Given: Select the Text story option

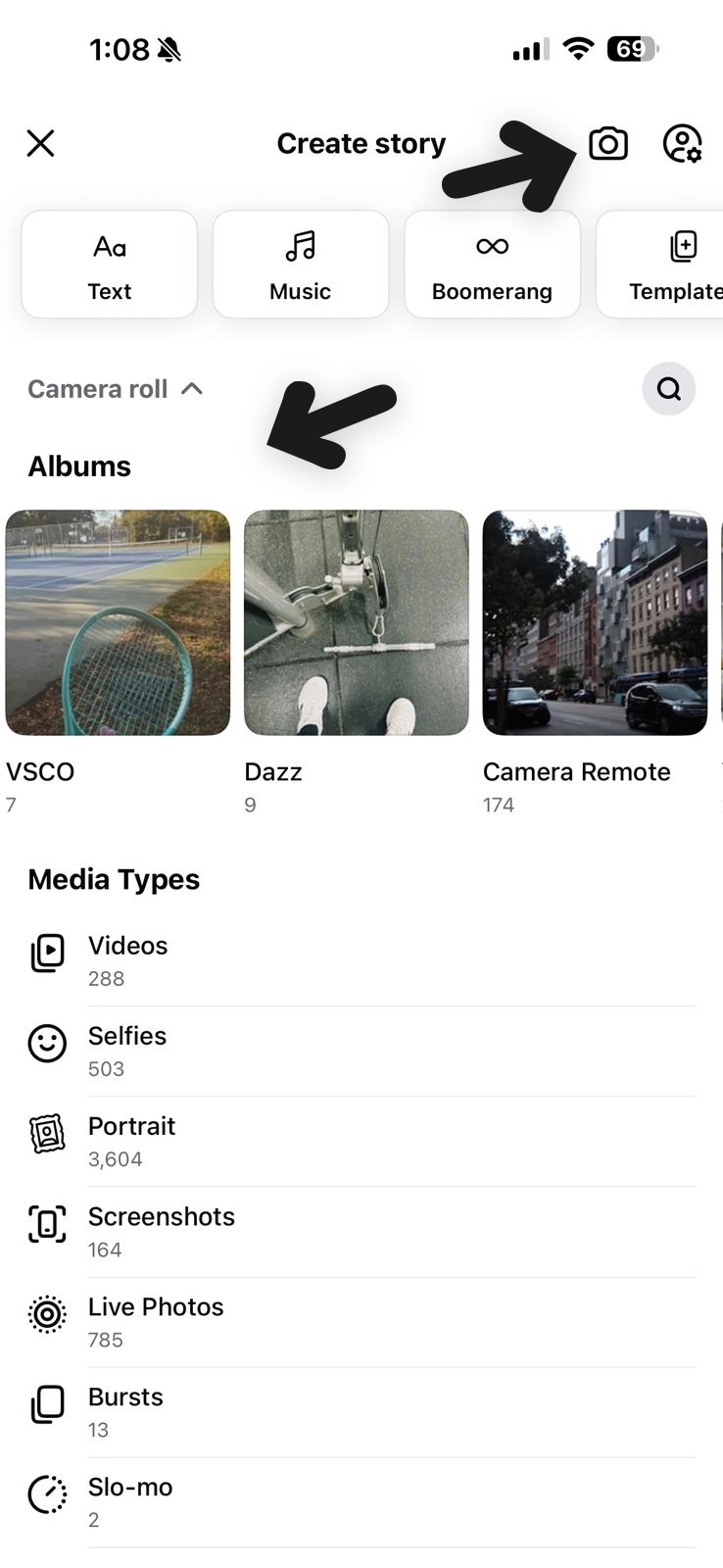Looking at the screenshot, I should tap(109, 264).
